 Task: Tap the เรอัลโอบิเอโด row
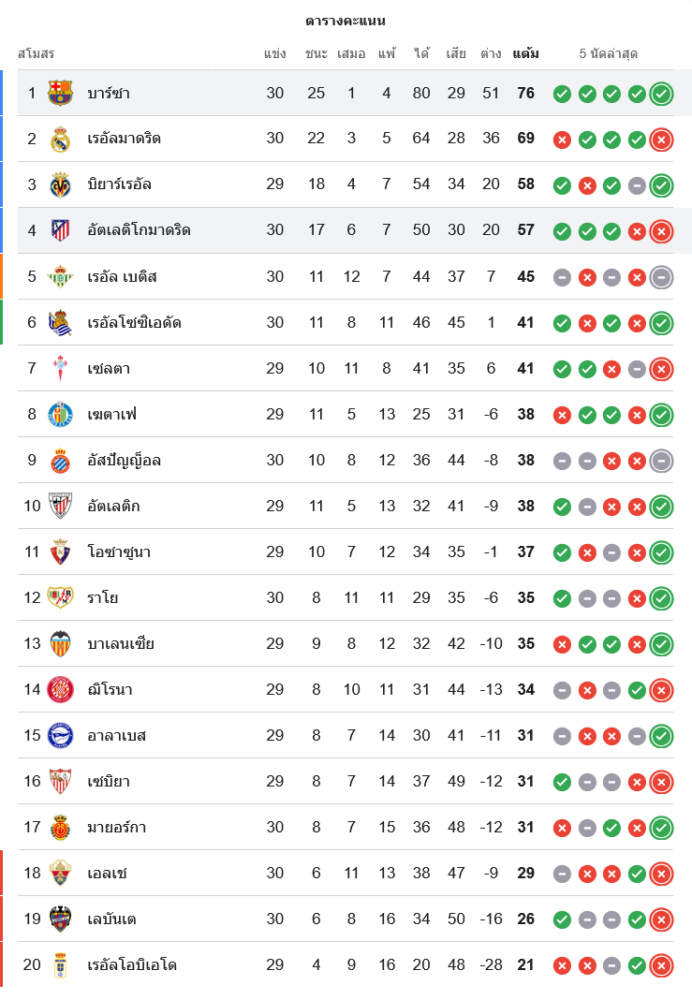[x=132, y=965]
